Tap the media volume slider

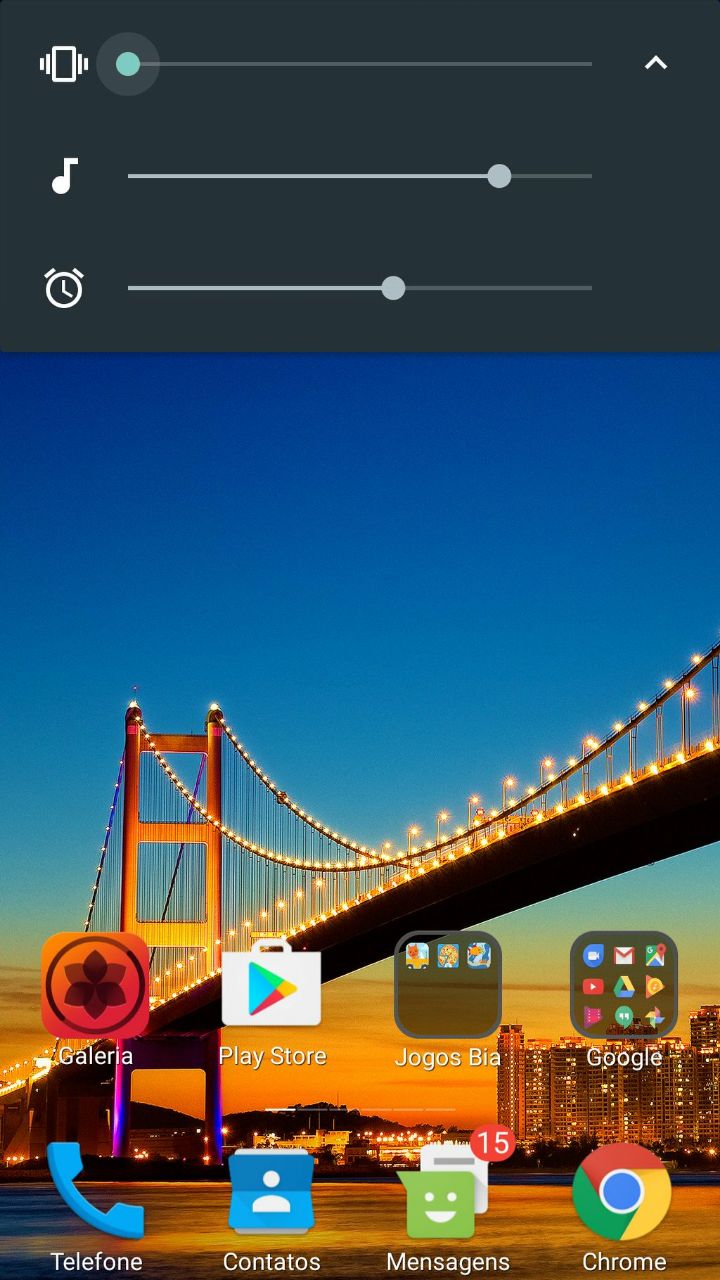[x=360, y=176]
